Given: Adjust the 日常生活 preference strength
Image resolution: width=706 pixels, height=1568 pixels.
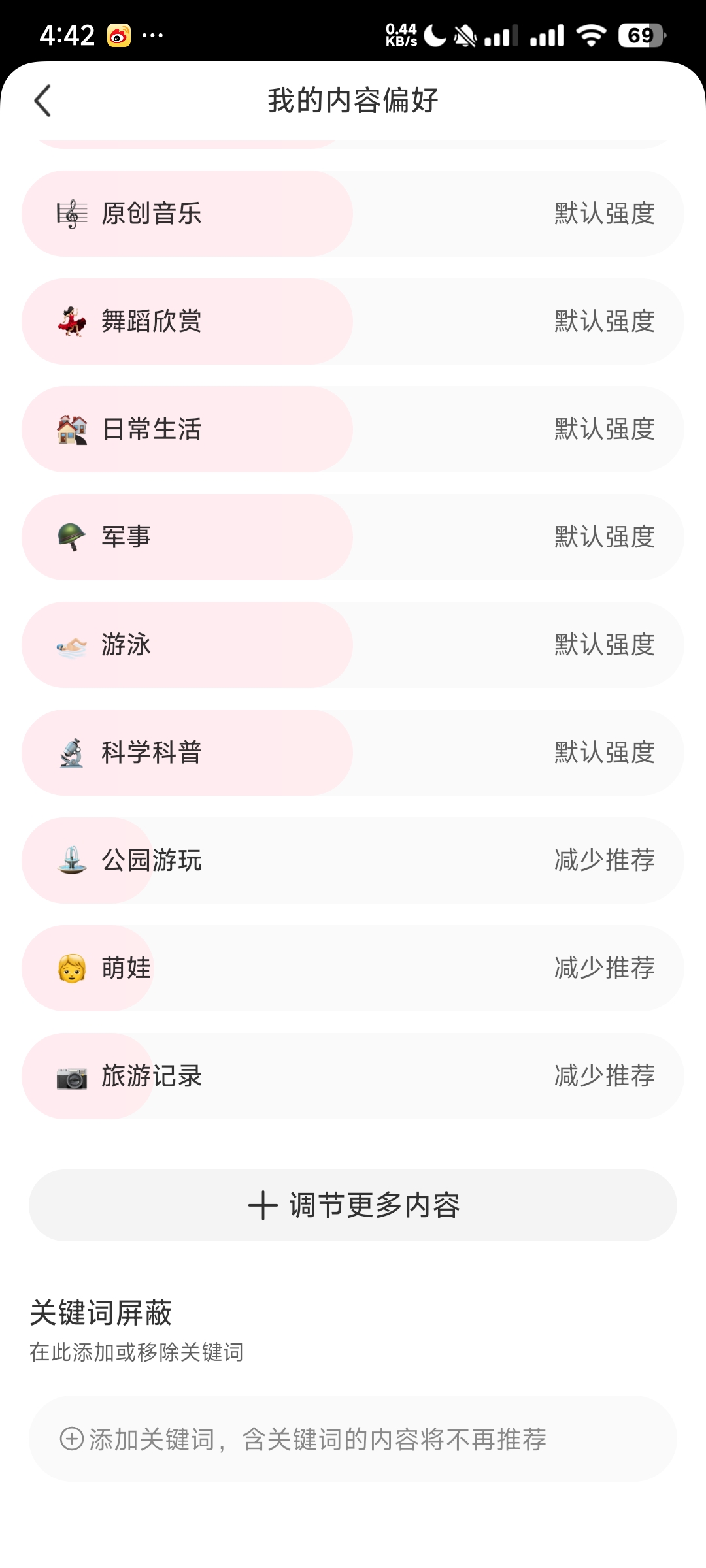Looking at the screenshot, I should tap(353, 429).
